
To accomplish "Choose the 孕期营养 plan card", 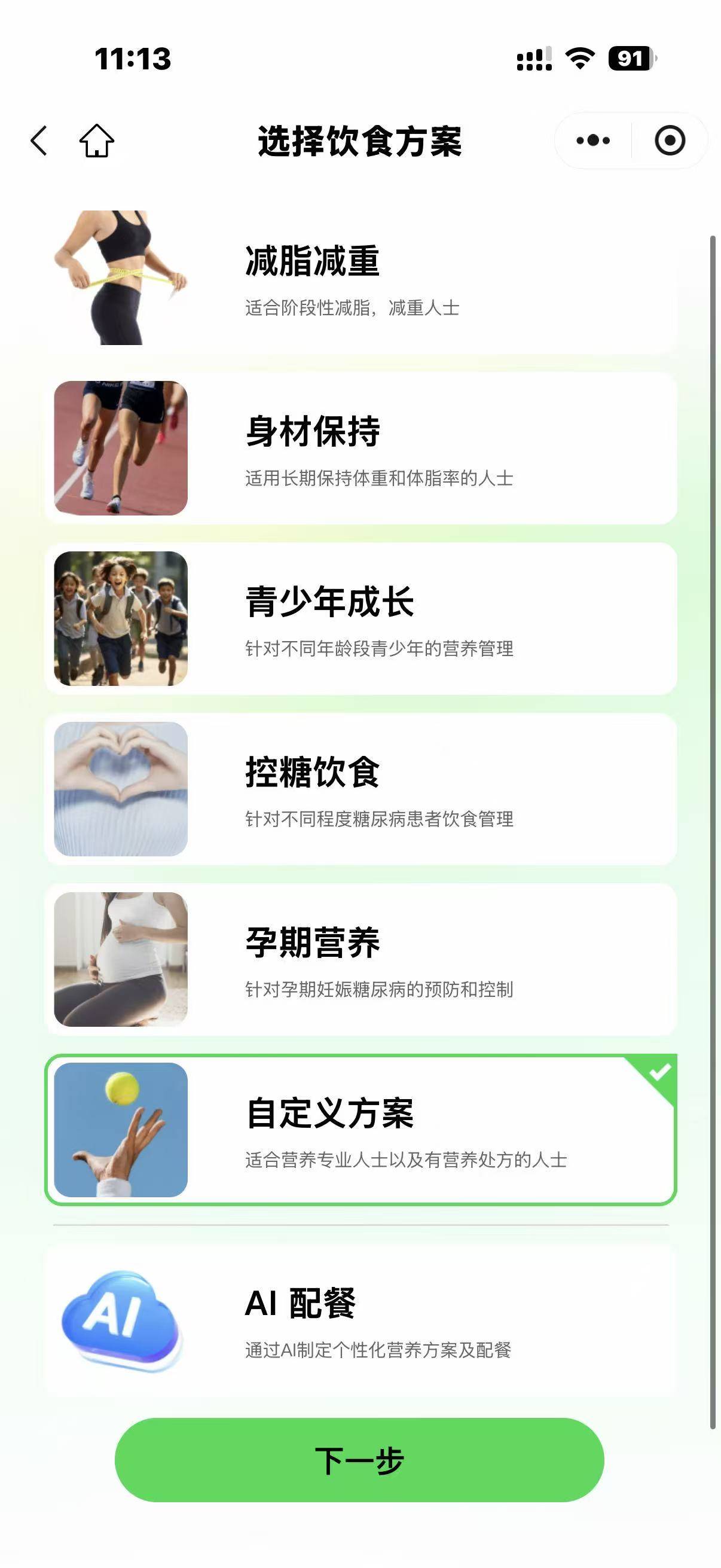I will point(360,960).
